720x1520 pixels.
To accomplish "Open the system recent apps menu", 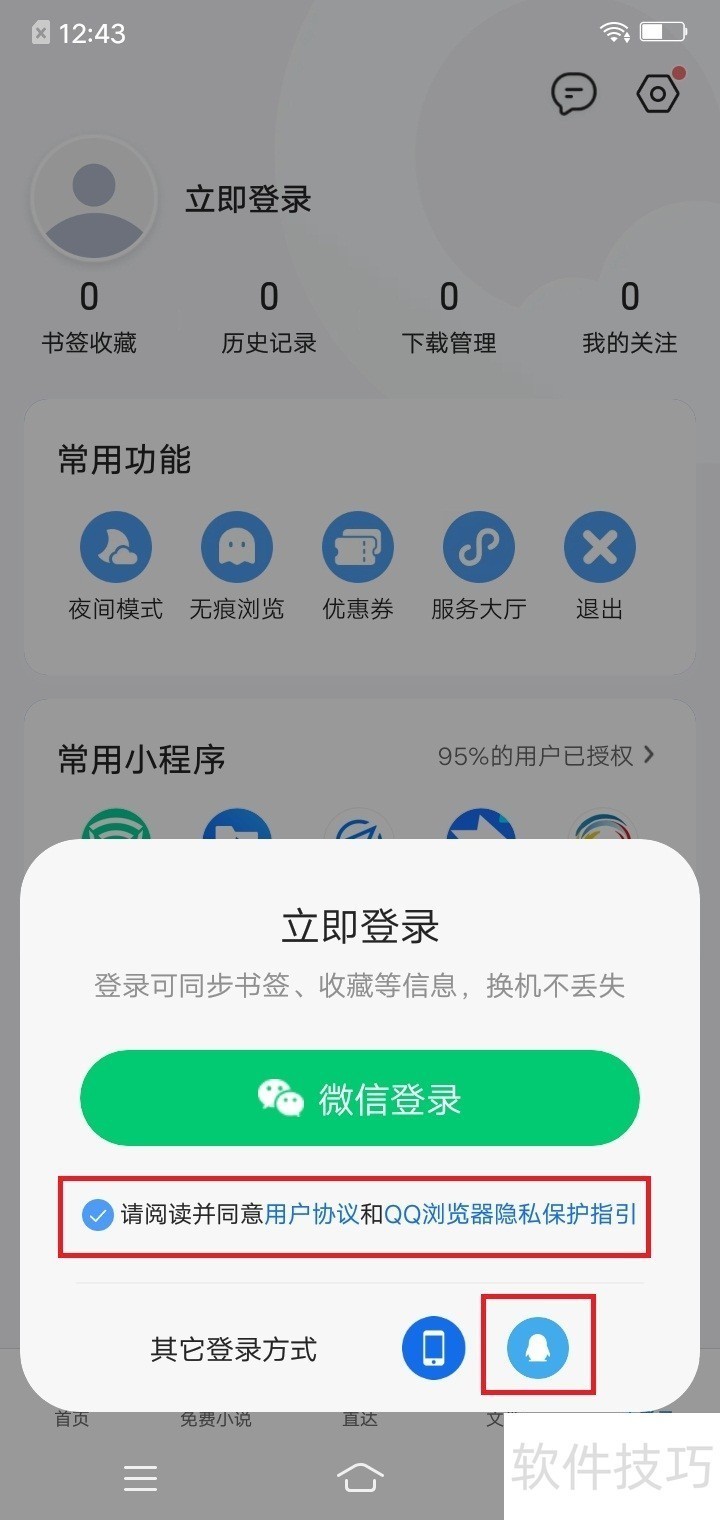I will click(140, 1477).
